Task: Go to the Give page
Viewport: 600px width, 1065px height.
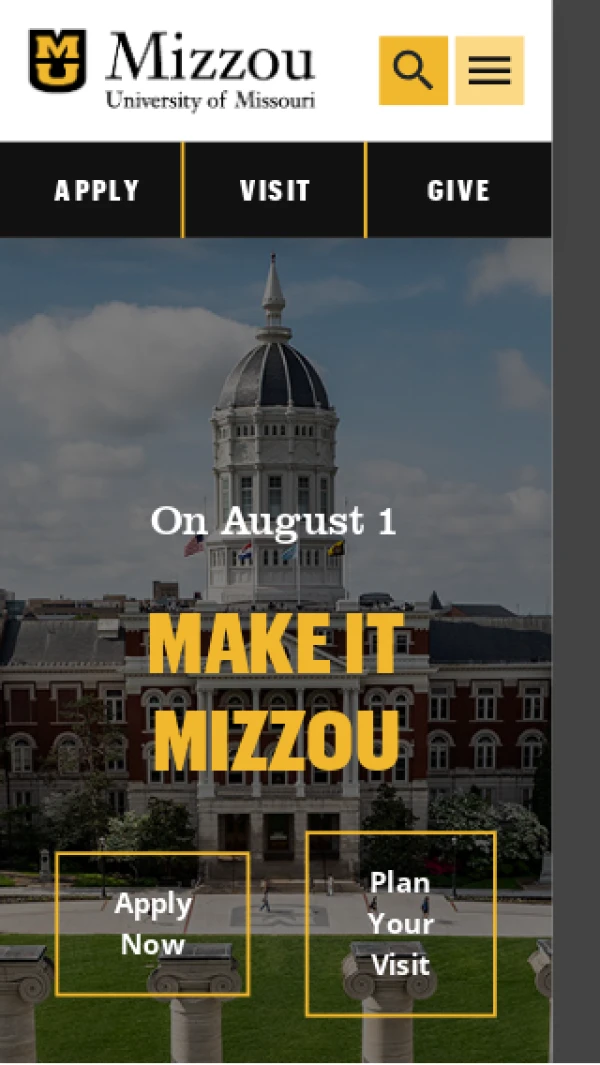Action: pyautogui.click(x=458, y=190)
